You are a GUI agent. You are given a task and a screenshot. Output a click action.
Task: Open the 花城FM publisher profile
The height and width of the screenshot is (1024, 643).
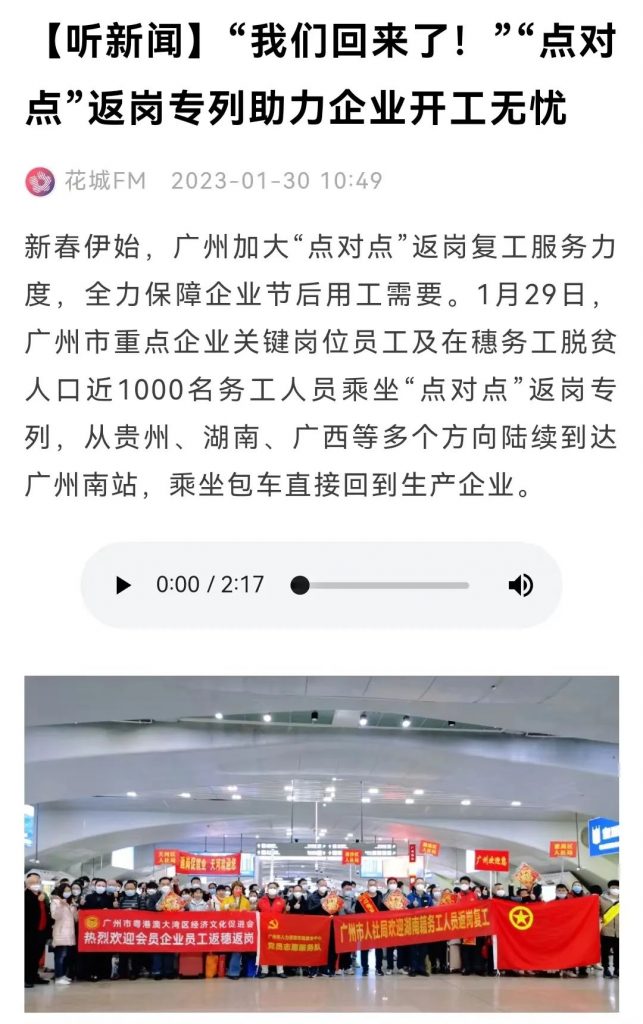pyautogui.click(x=104, y=181)
